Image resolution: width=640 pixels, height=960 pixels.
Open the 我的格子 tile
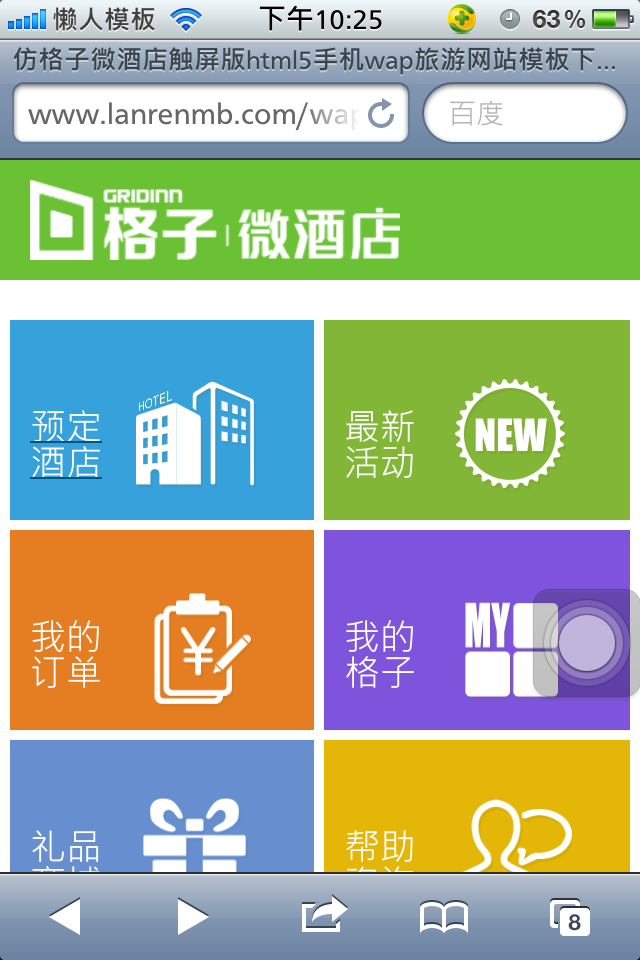pyautogui.click(x=430, y=630)
